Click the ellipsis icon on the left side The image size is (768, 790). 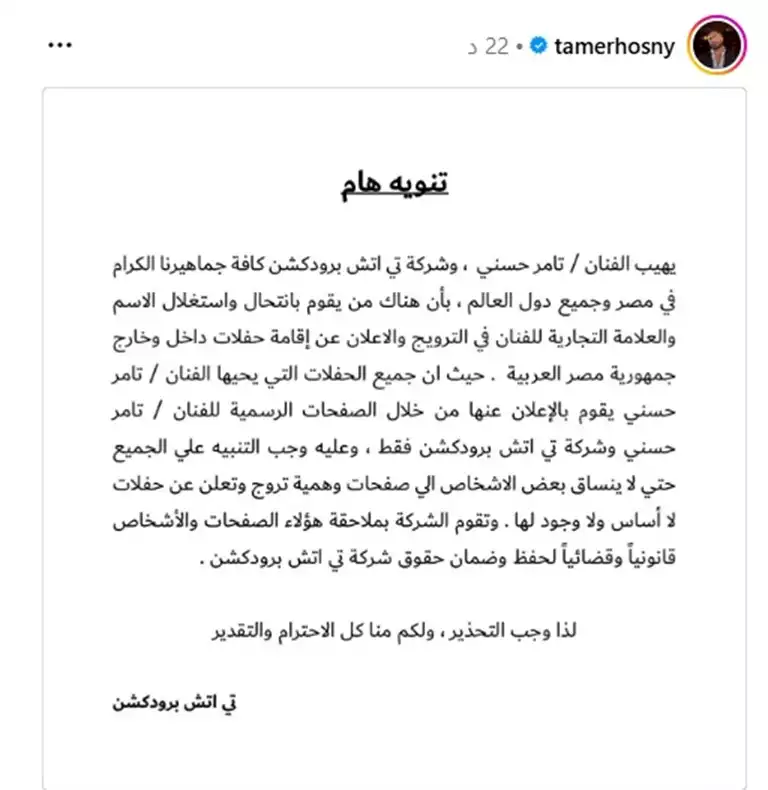(62, 44)
